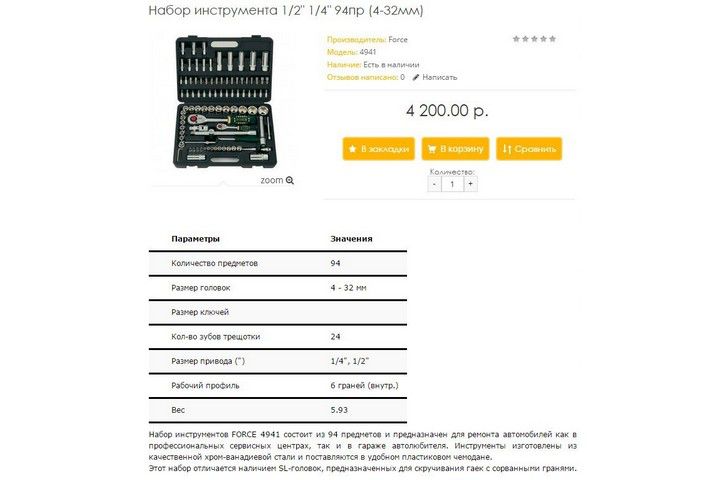The height and width of the screenshot is (480, 720).
Task: Decrease quantity with minus button
Action: tap(434, 184)
